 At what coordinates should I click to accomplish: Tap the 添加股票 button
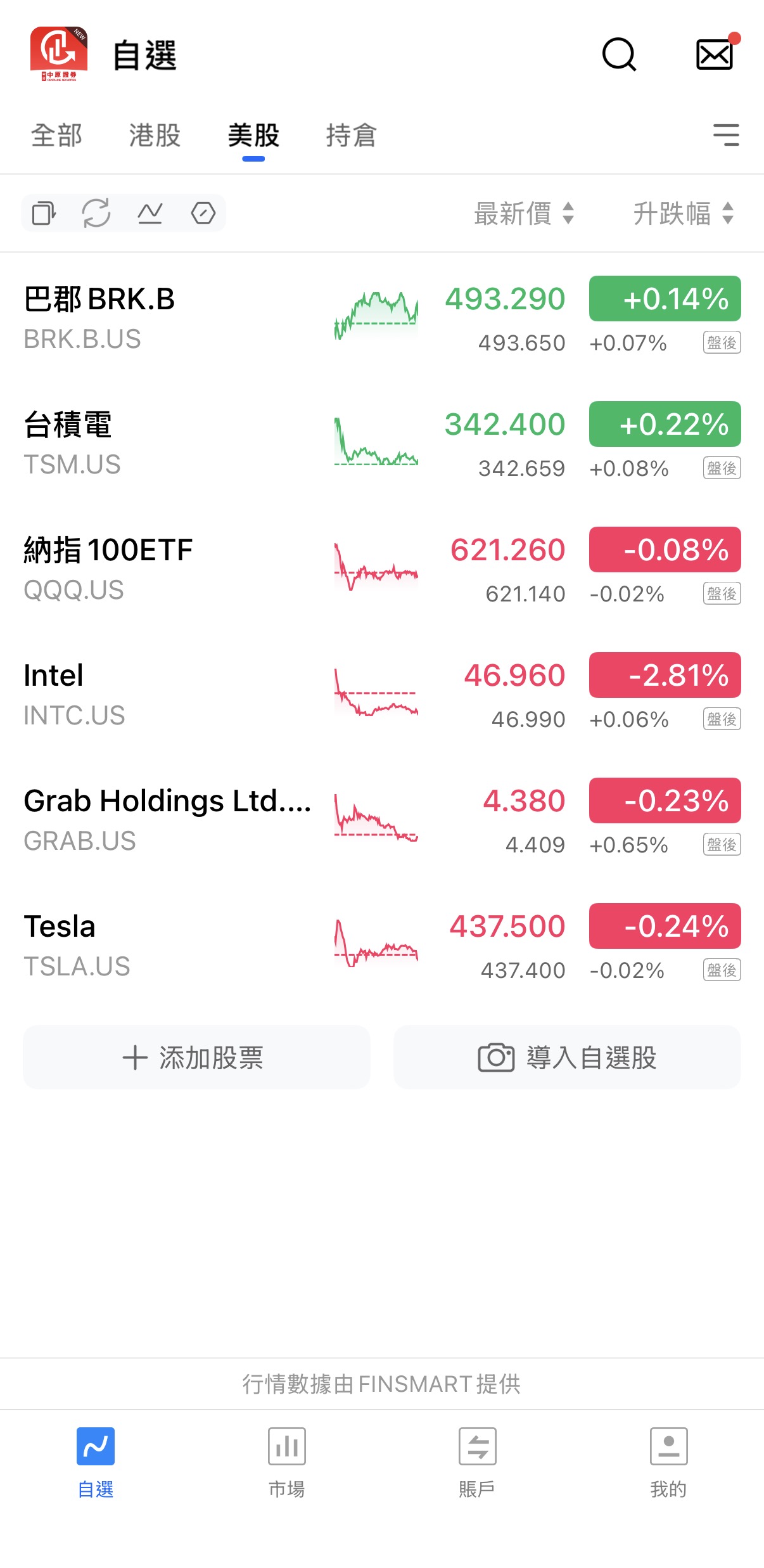(196, 1058)
